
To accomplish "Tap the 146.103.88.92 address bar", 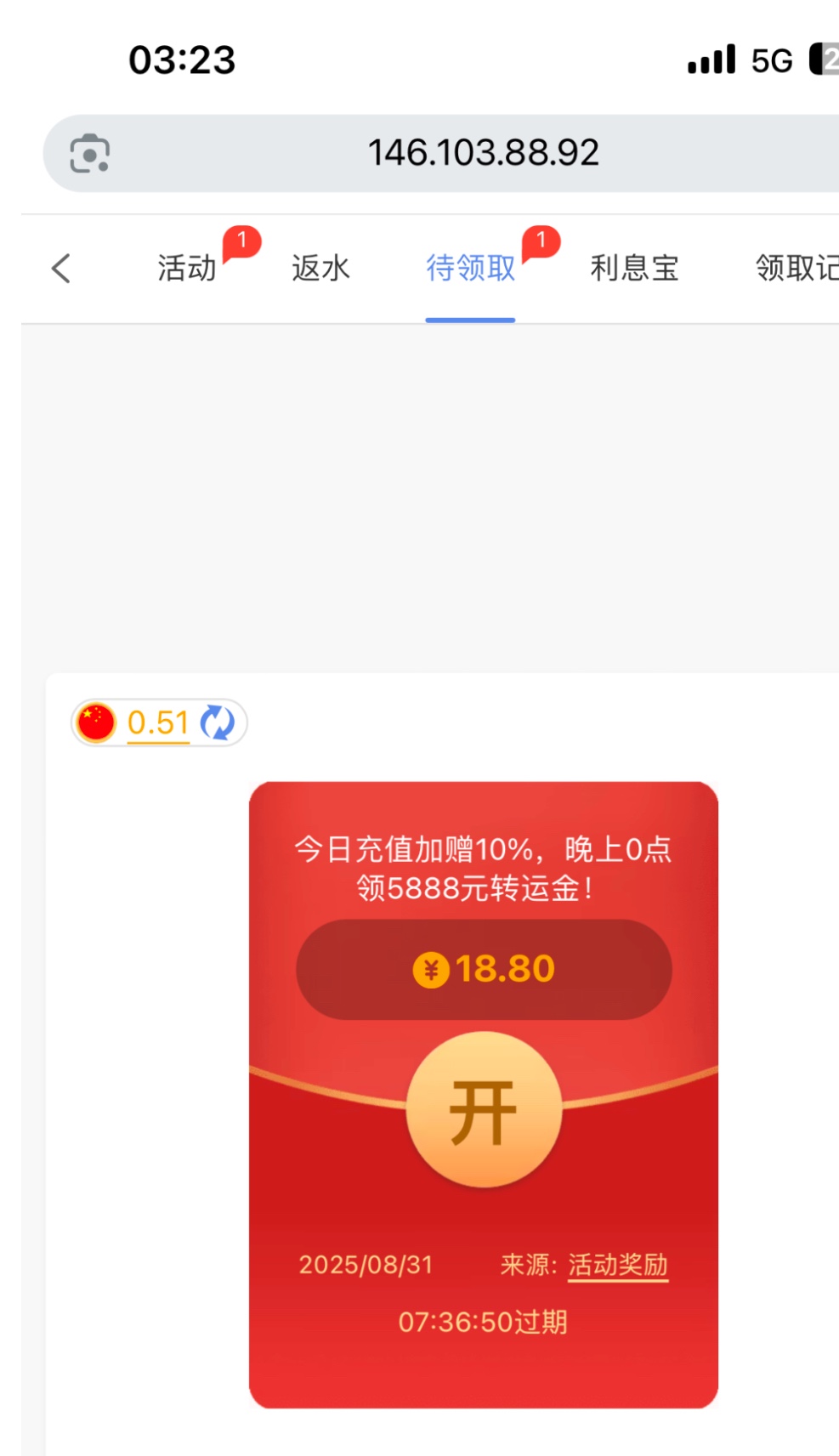I will pos(483,154).
